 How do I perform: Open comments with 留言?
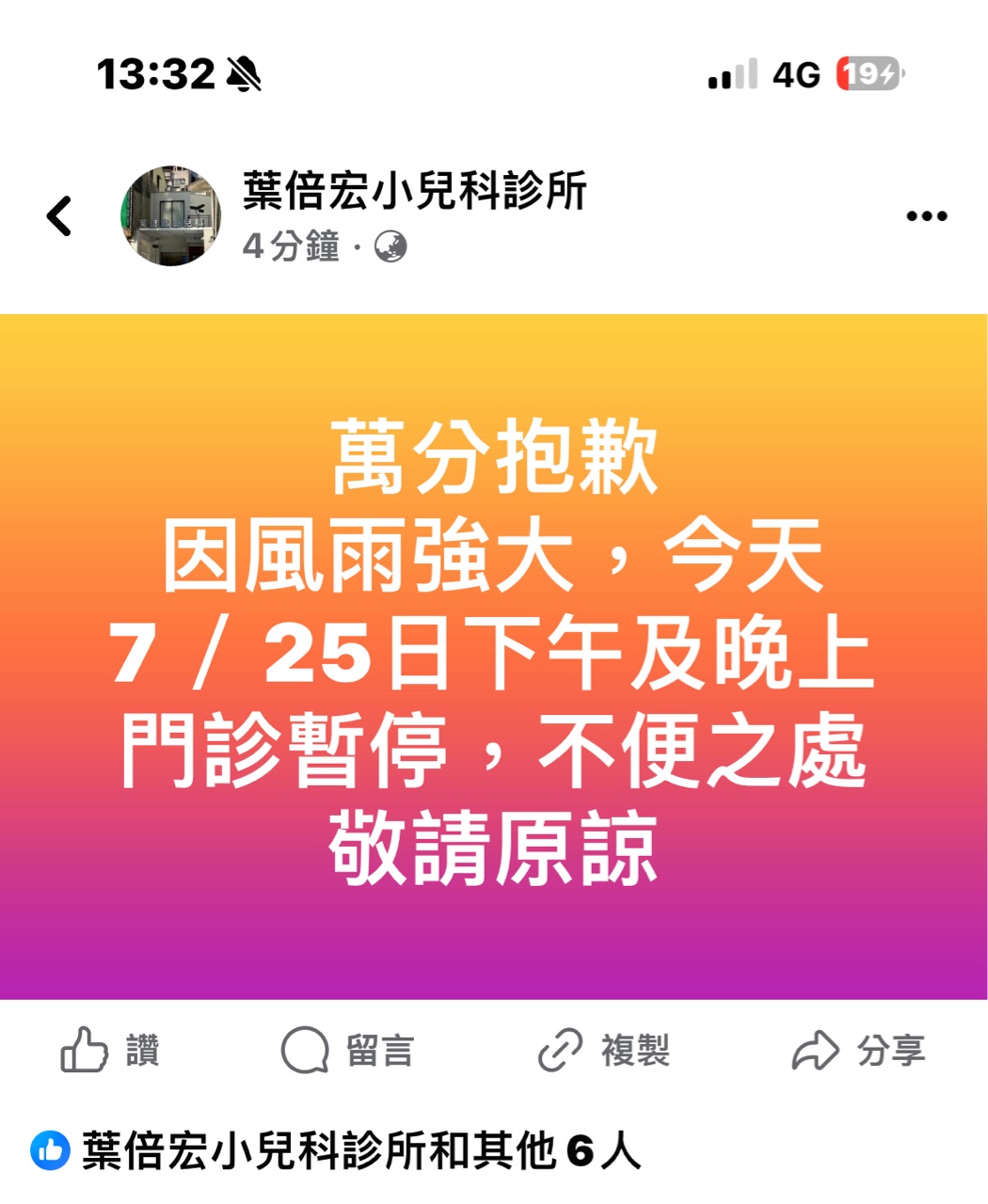click(347, 1050)
